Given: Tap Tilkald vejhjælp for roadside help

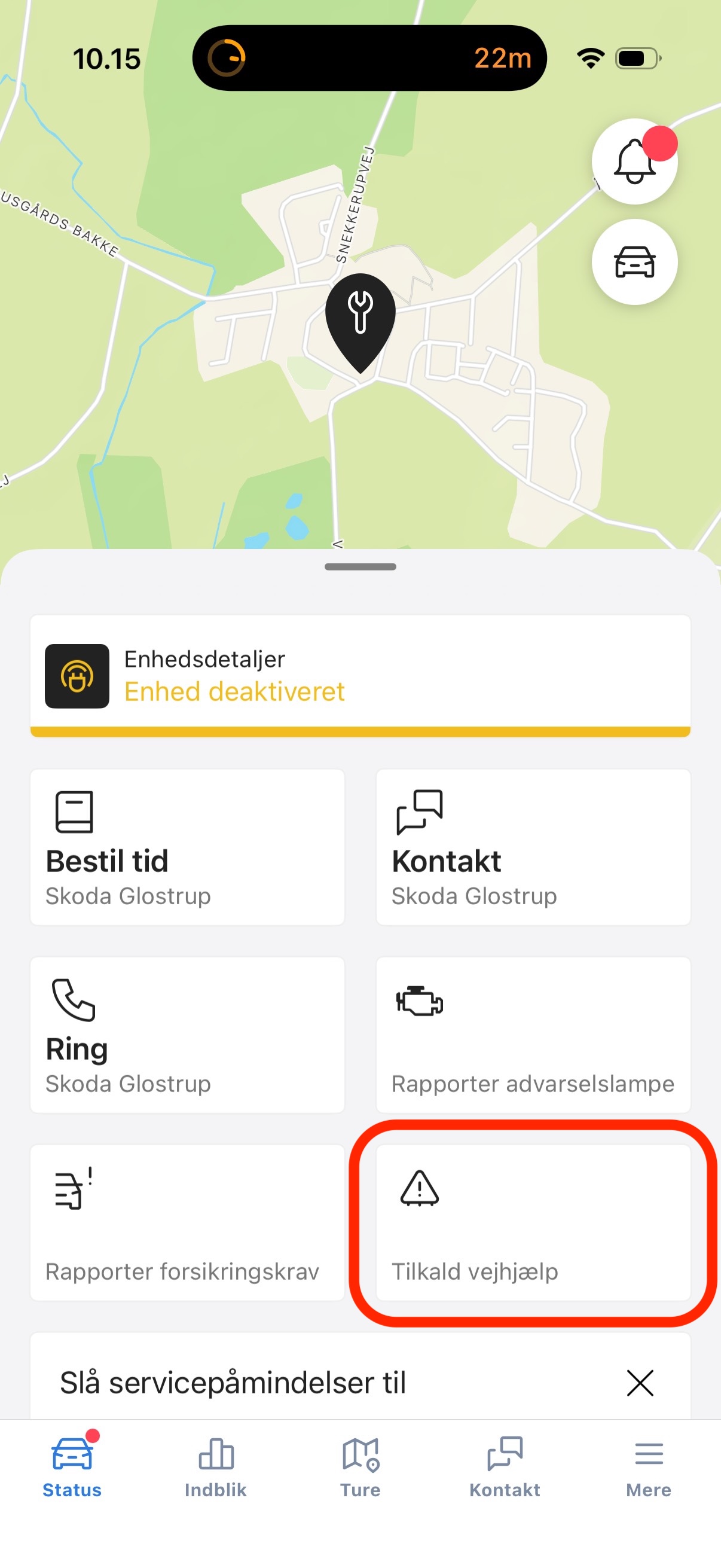Looking at the screenshot, I should (533, 1222).
